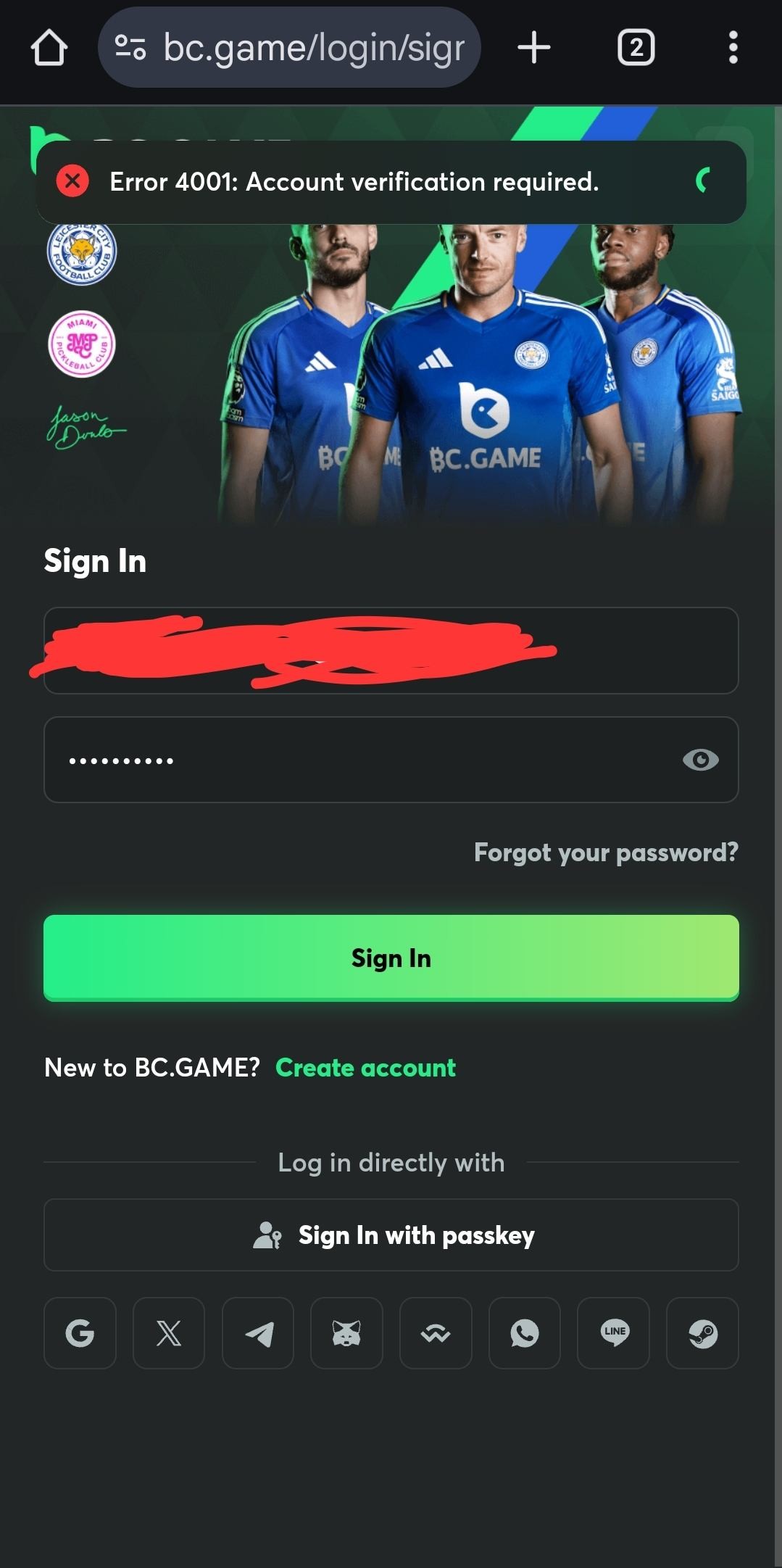Screen dimensions: 782x1568
Task: Tap the green Sign In button
Action: [391, 958]
